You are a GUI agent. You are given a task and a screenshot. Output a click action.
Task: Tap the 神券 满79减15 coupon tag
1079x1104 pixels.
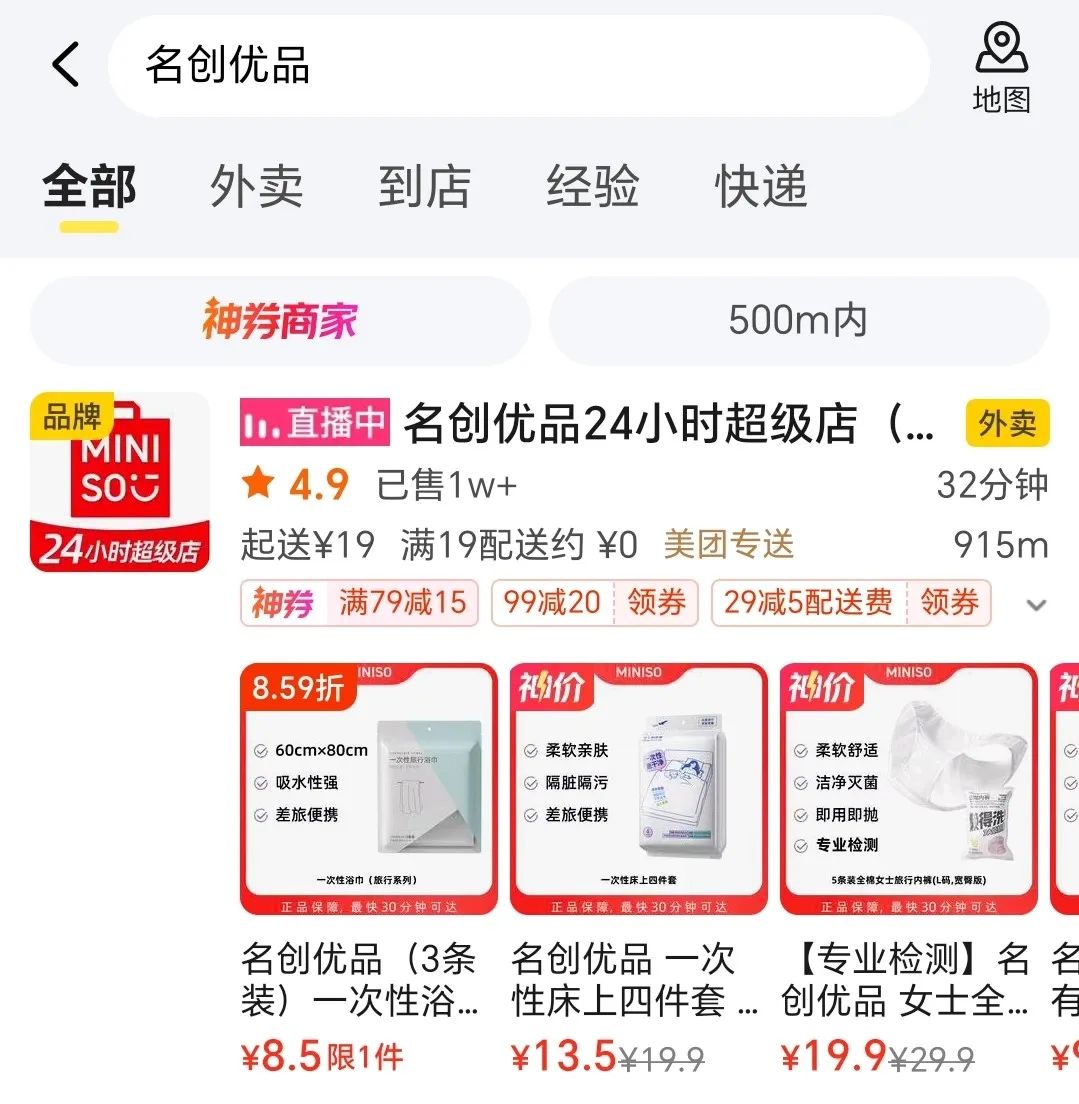(359, 603)
